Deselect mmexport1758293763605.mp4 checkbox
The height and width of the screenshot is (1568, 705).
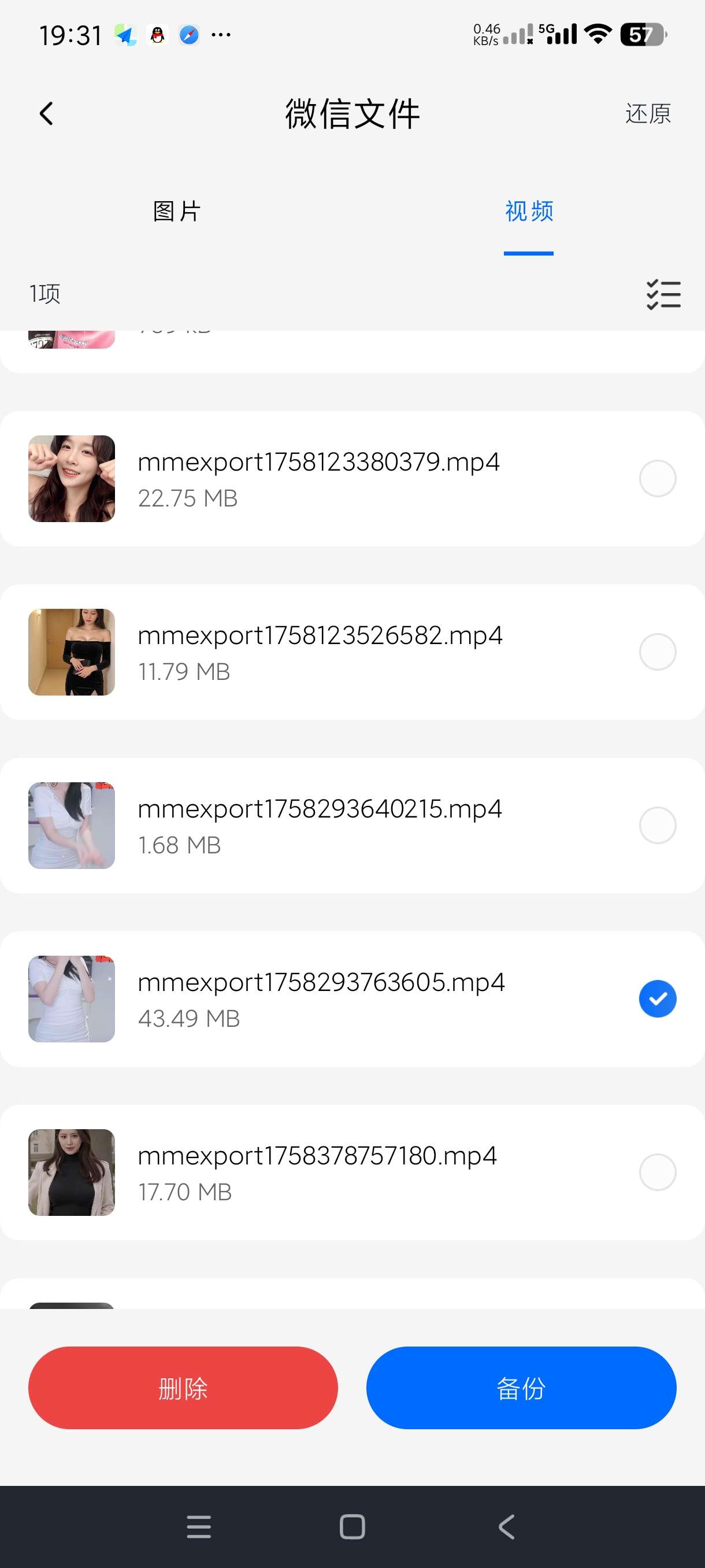point(657,999)
